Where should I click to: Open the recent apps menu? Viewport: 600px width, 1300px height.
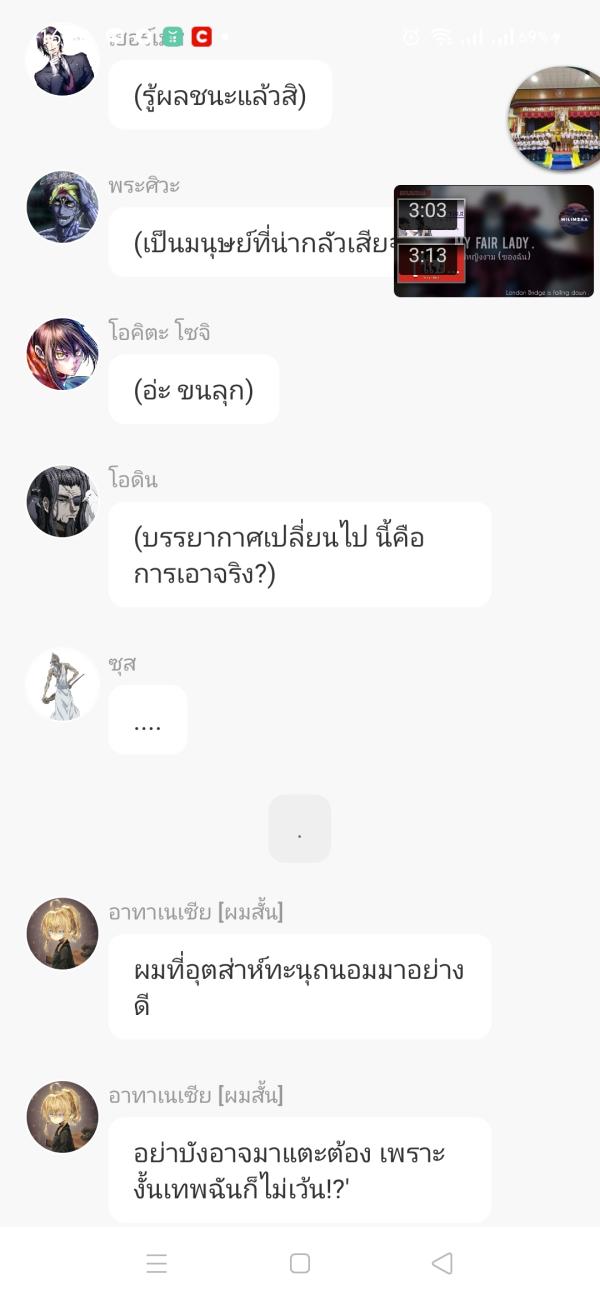pyautogui.click(x=157, y=1263)
